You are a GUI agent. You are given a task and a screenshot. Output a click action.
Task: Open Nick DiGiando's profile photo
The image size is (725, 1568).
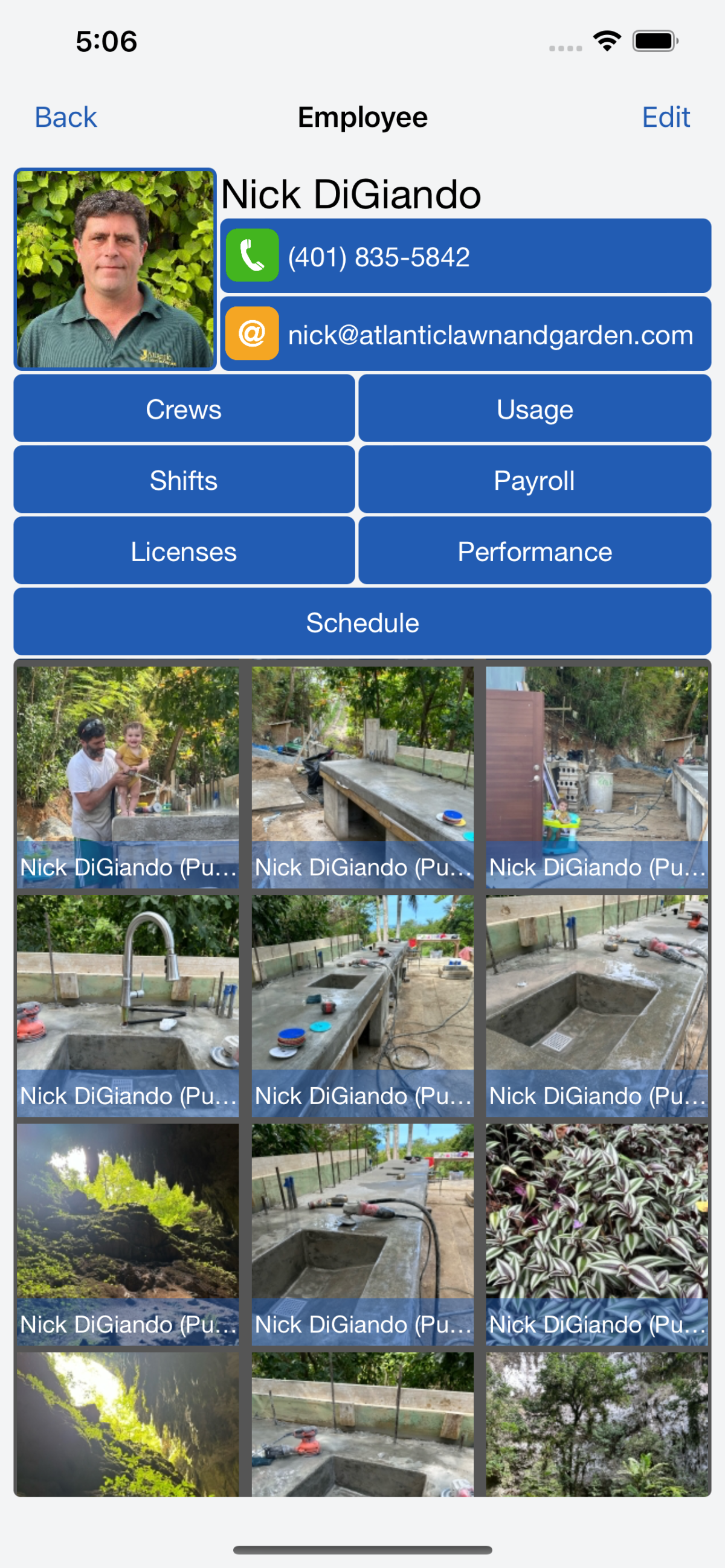point(115,269)
